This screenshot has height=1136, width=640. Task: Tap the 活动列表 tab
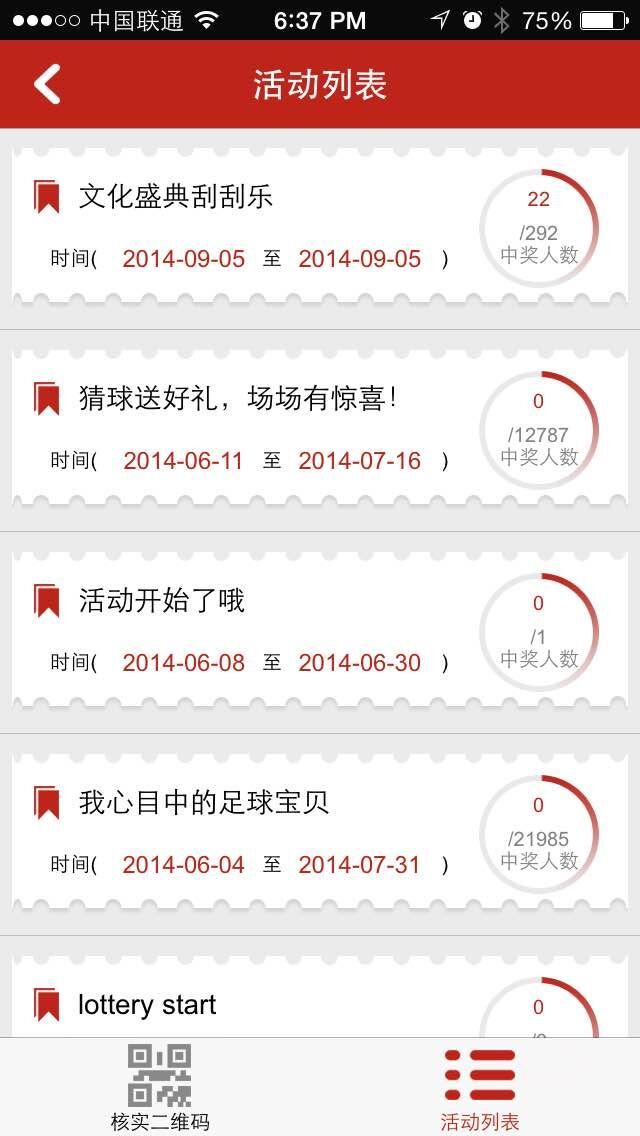tap(480, 1087)
